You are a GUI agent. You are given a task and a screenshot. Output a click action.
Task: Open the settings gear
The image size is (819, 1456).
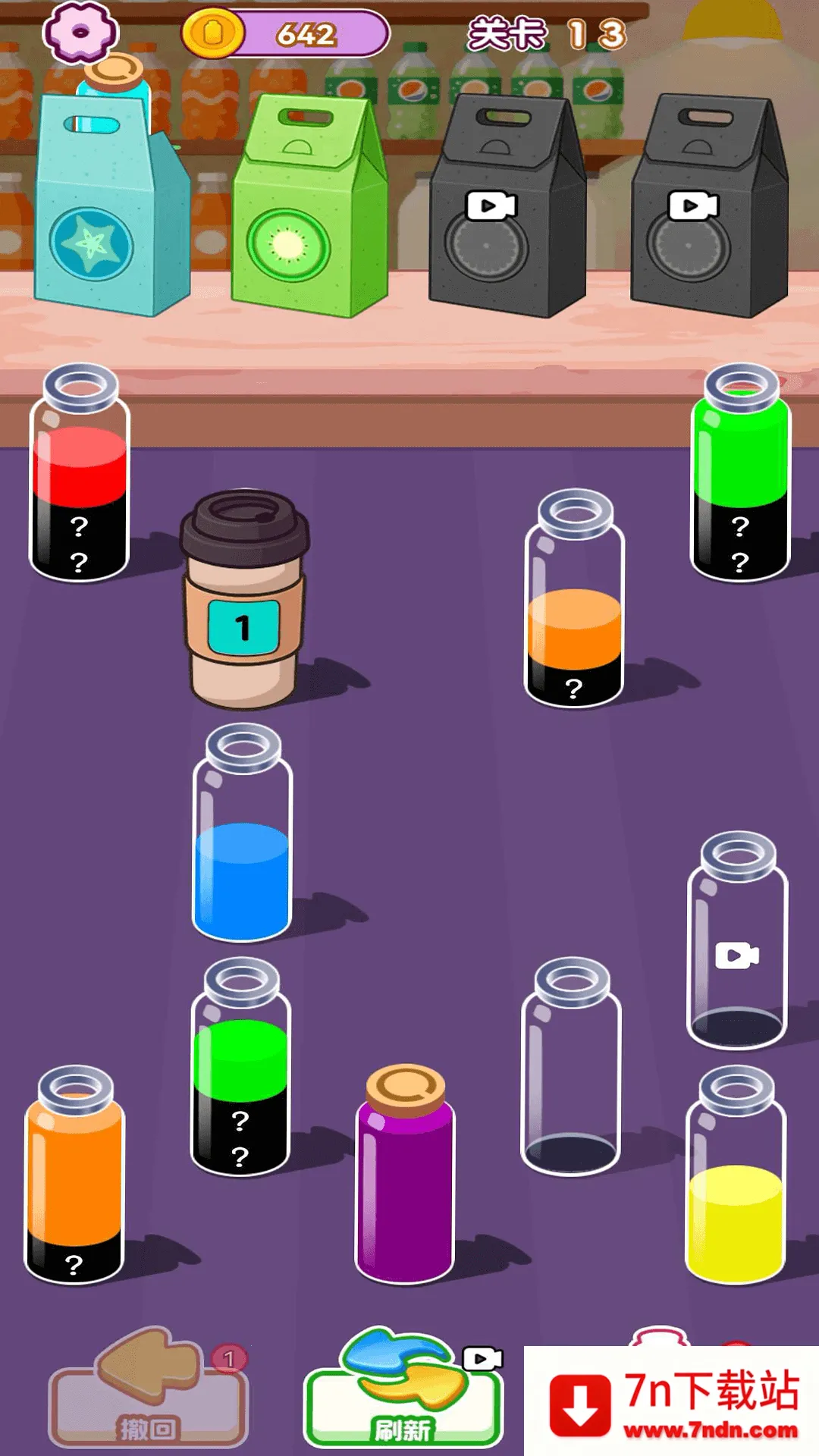(80, 32)
